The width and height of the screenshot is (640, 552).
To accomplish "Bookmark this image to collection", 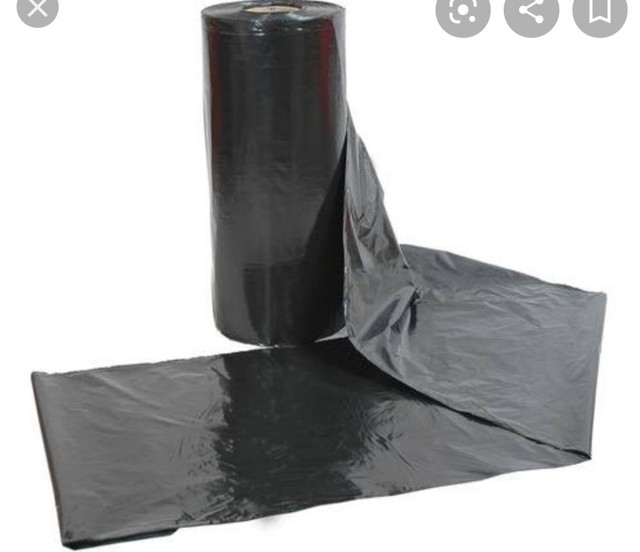I will 599,10.
